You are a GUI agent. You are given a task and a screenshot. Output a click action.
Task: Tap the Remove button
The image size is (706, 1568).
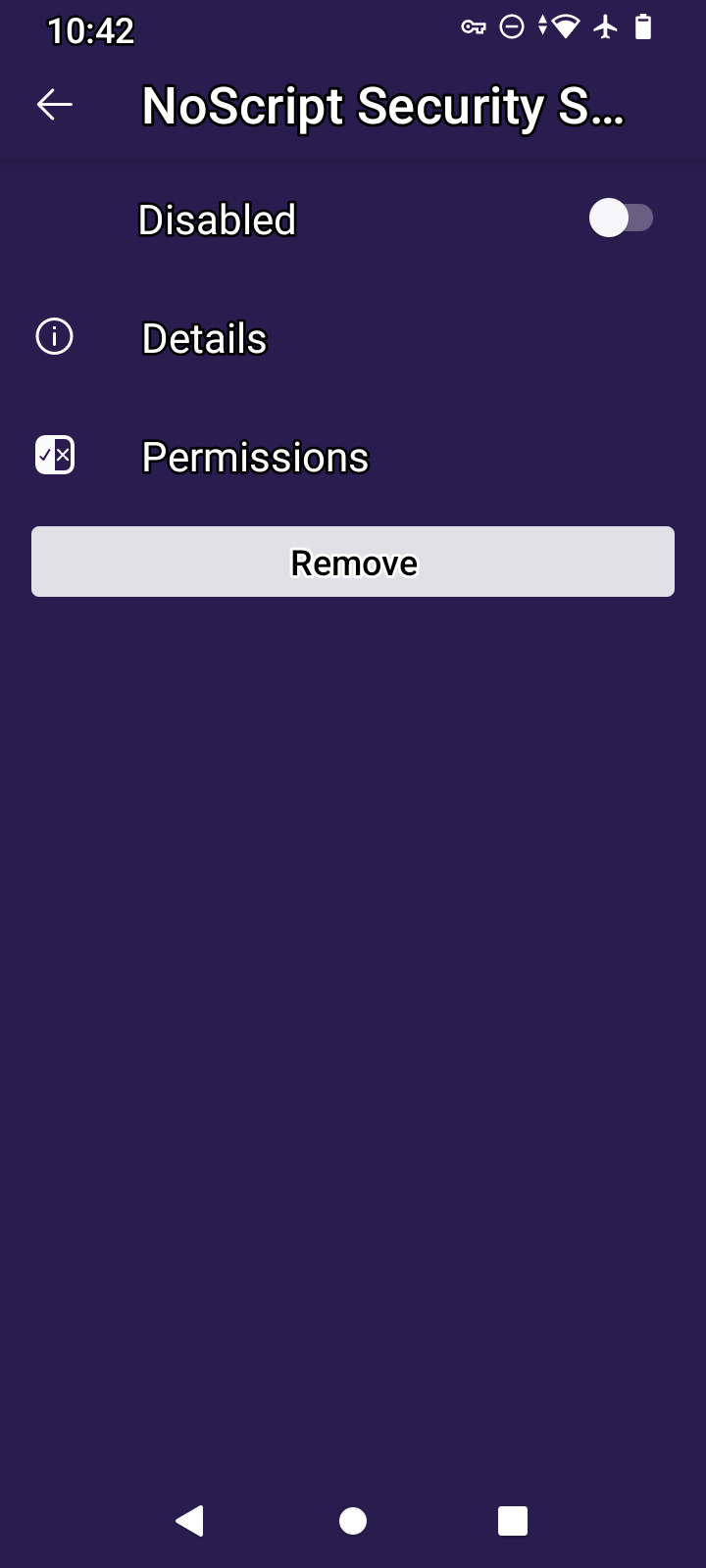click(x=353, y=563)
